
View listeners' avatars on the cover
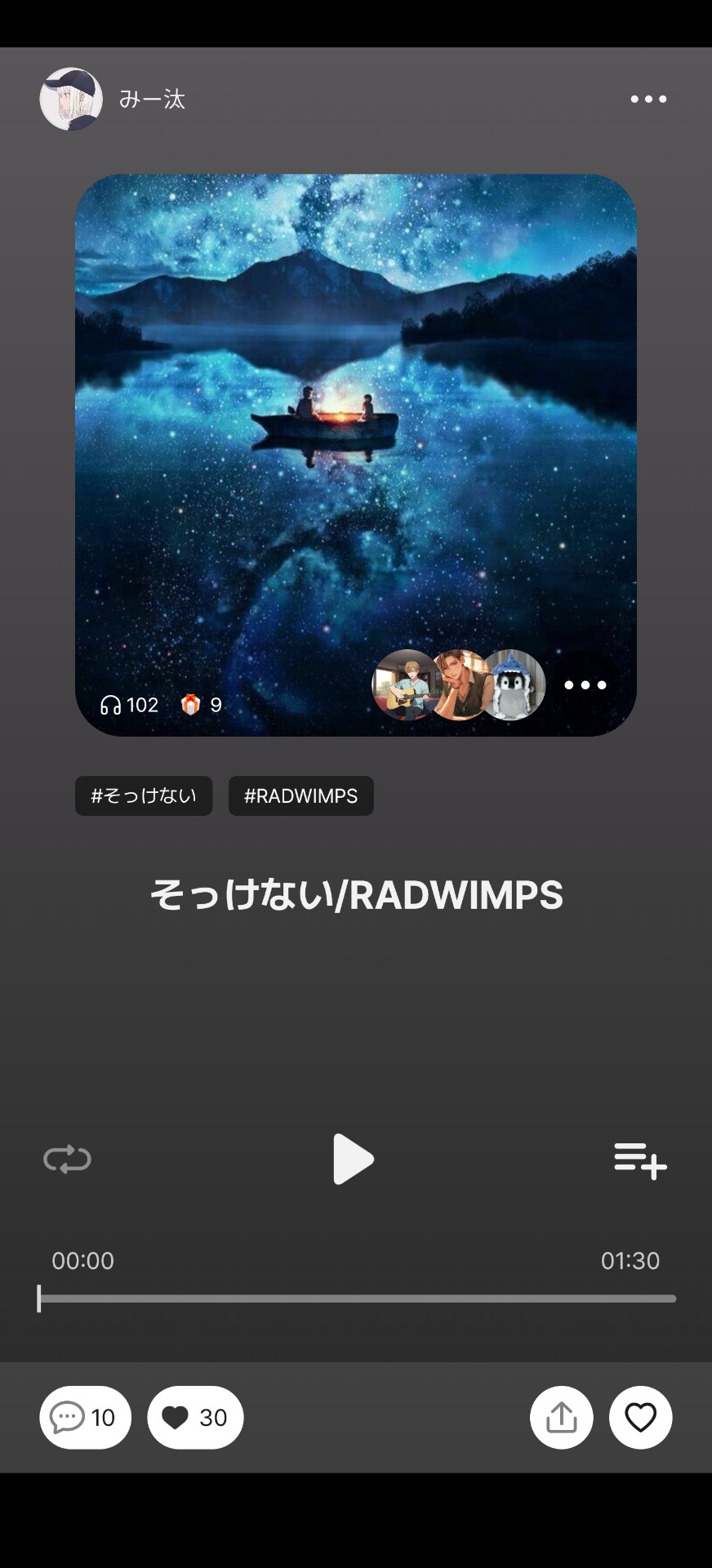coord(459,685)
